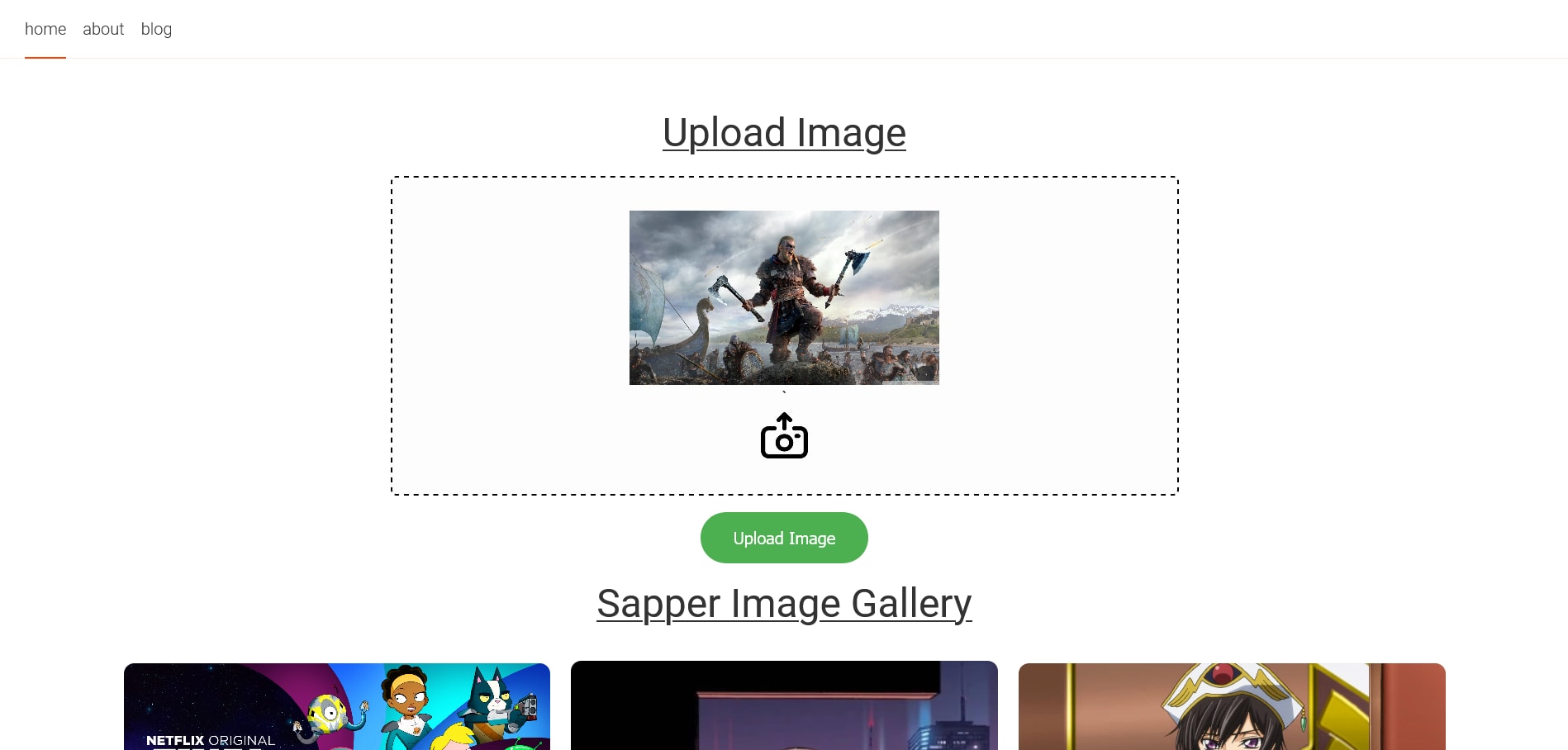Screen dimensions: 1568x750
Task: Open the Netflix Original gallery image
Action: [337, 706]
